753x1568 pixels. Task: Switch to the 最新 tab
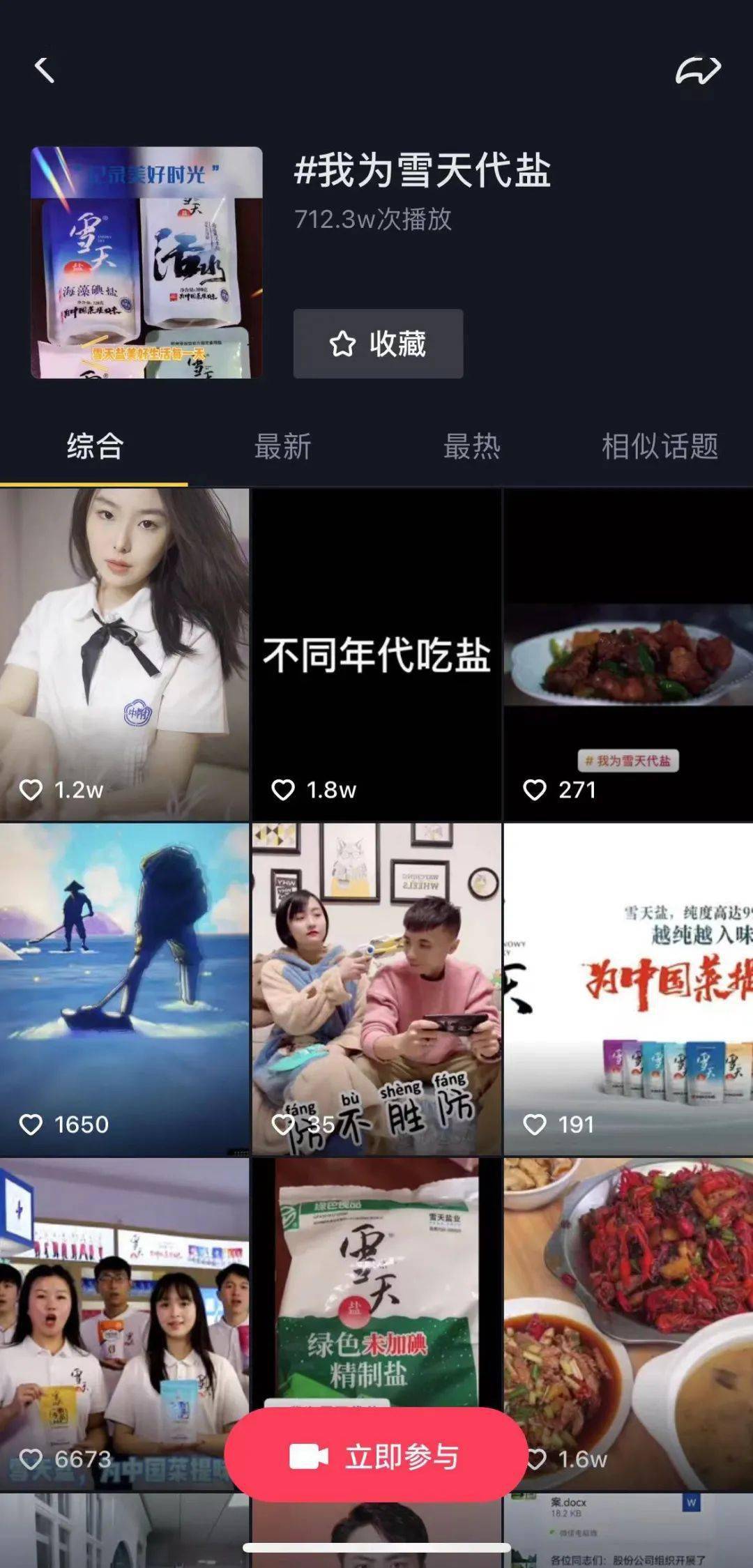click(282, 446)
